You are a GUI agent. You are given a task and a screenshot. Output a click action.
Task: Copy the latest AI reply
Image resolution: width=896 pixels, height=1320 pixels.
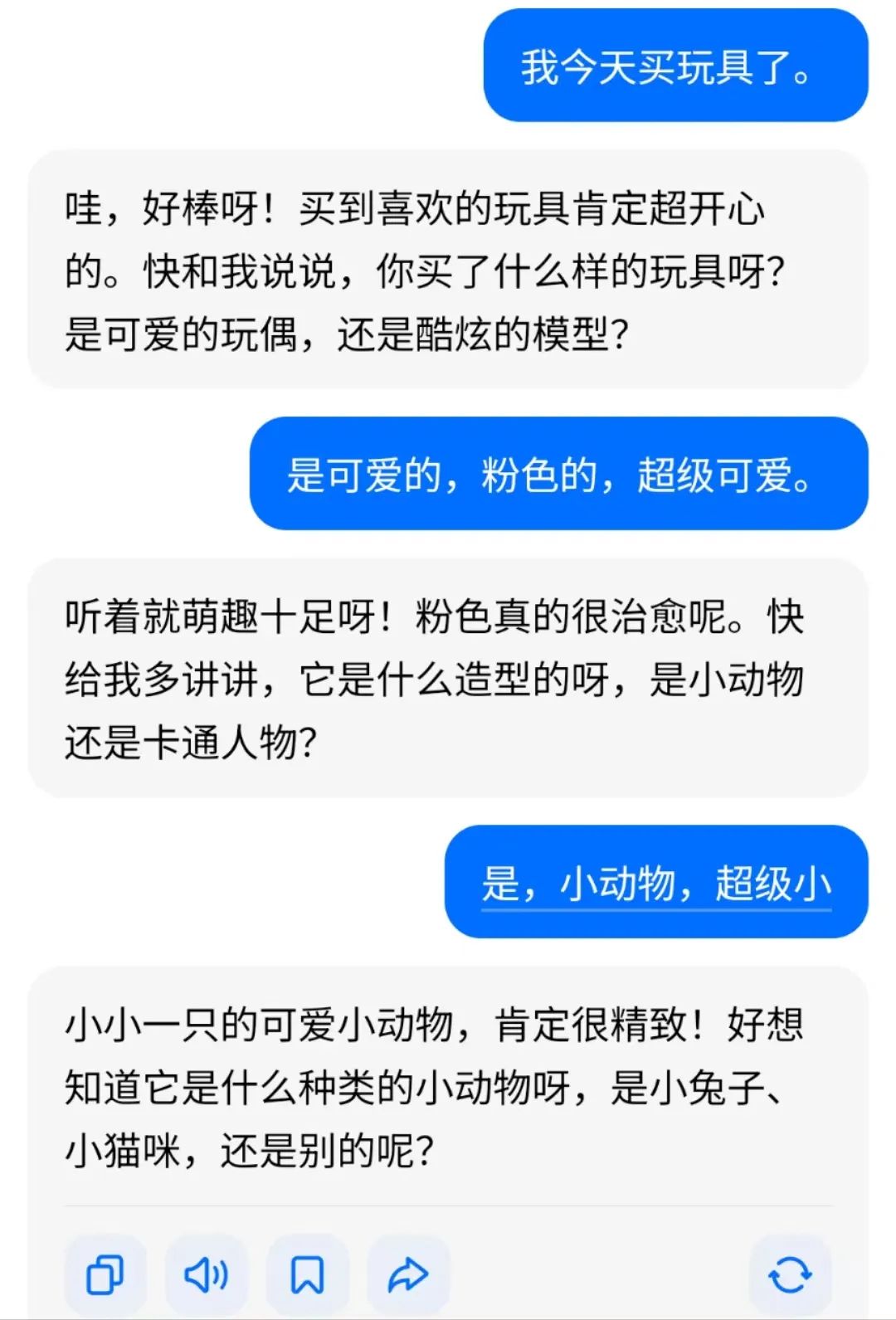pyautogui.click(x=105, y=1275)
